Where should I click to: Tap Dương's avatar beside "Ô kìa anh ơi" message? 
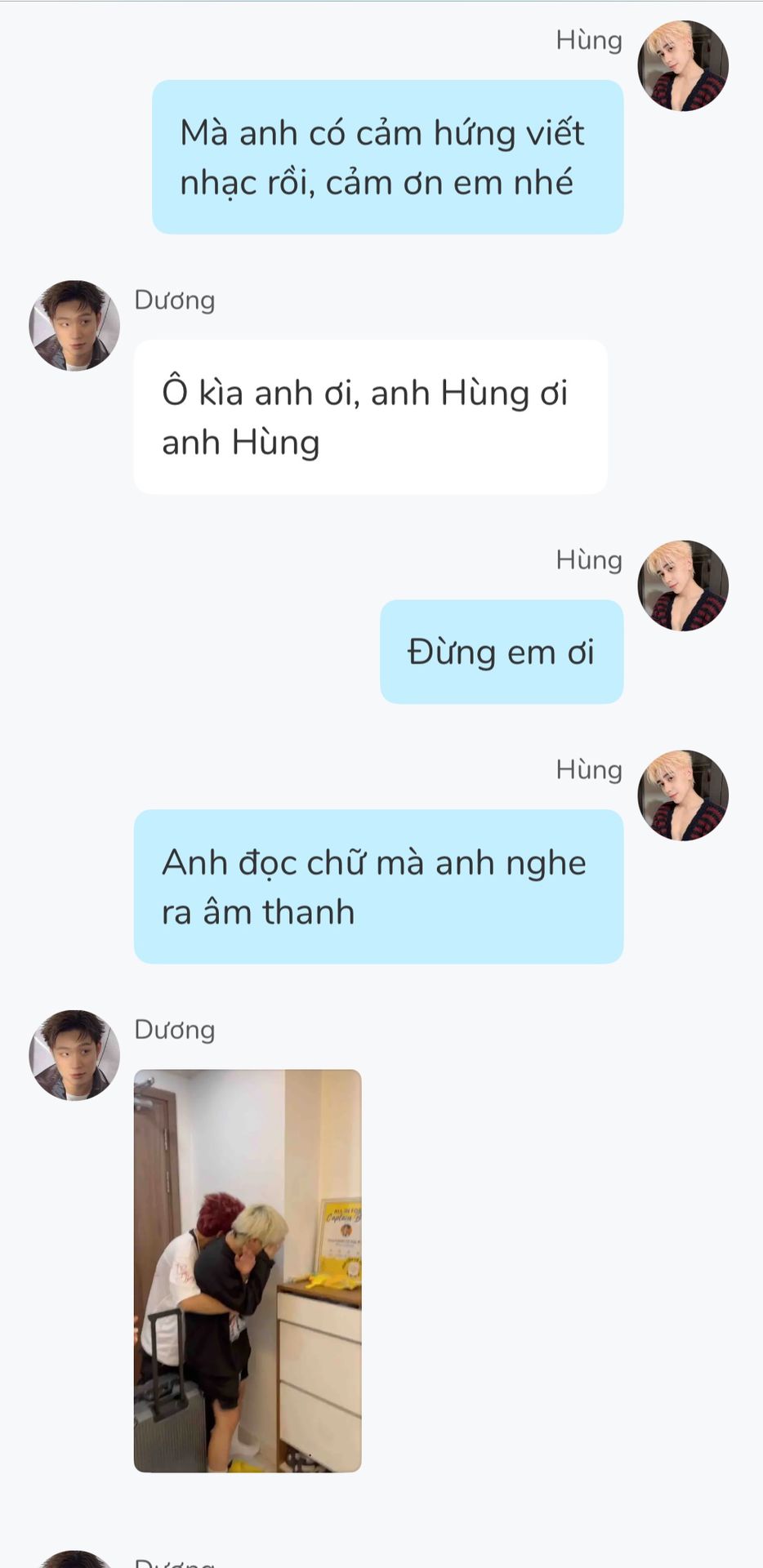[74, 326]
